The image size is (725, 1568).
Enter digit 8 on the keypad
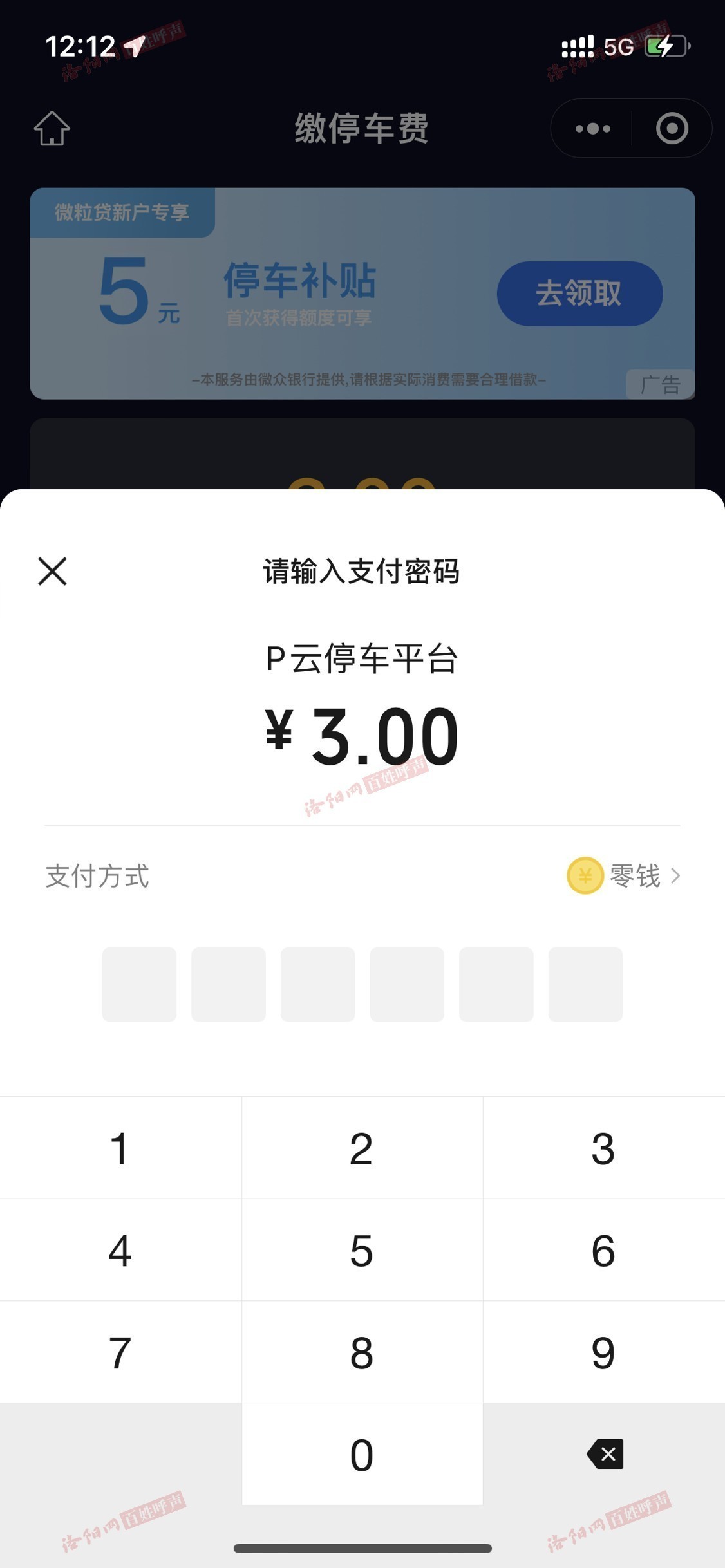362,1352
